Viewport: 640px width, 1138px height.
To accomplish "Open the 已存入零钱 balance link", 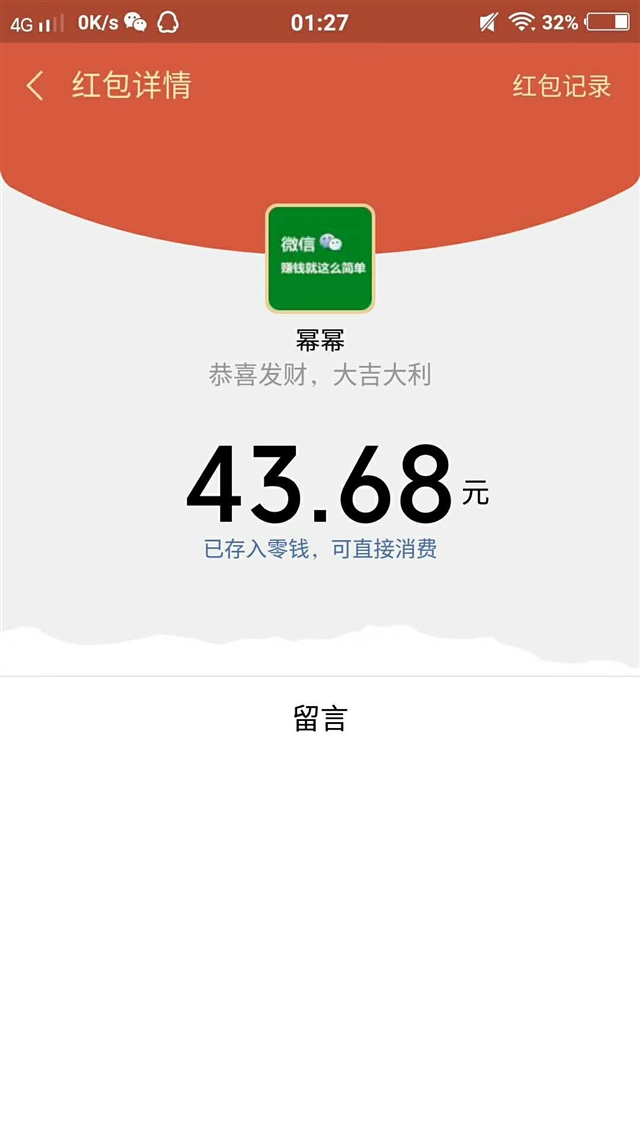I will click(x=320, y=549).
